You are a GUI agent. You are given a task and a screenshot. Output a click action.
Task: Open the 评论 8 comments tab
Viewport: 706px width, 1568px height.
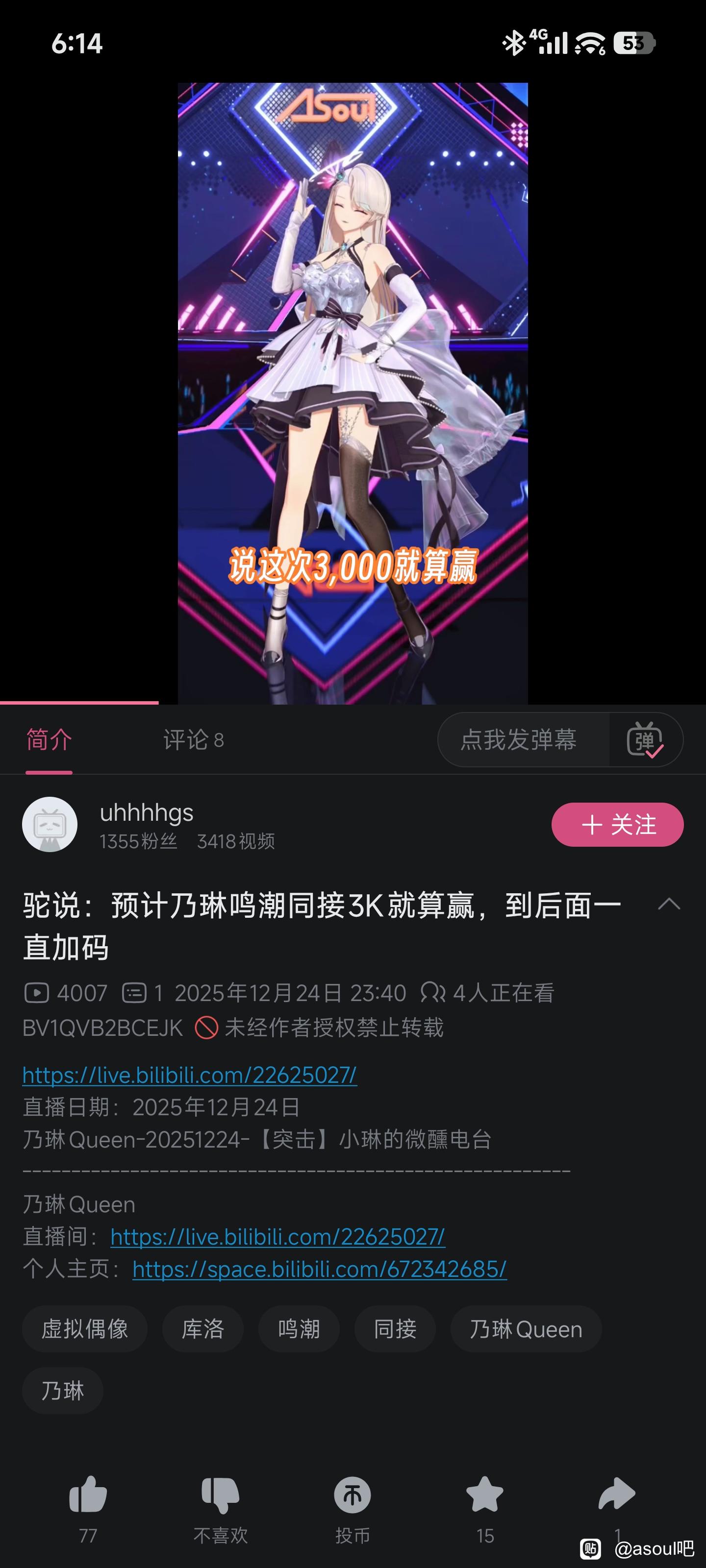click(x=193, y=740)
